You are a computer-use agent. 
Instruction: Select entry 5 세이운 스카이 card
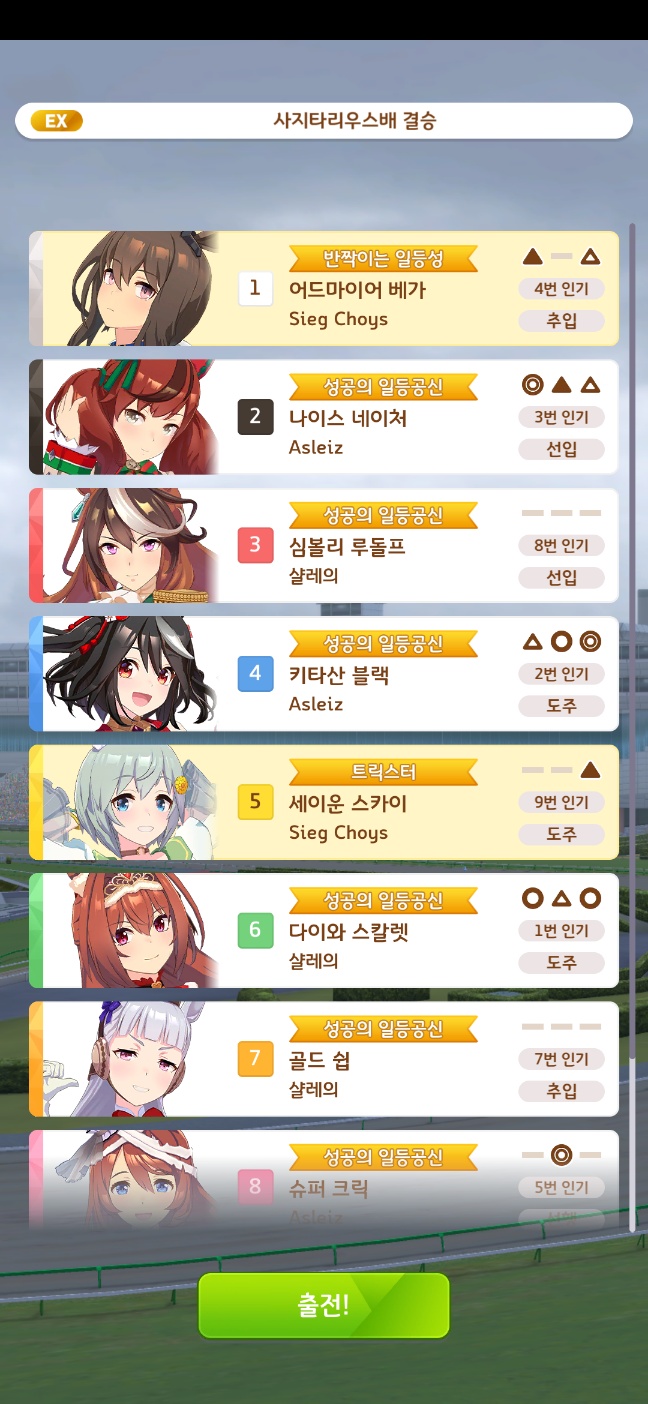(x=324, y=802)
